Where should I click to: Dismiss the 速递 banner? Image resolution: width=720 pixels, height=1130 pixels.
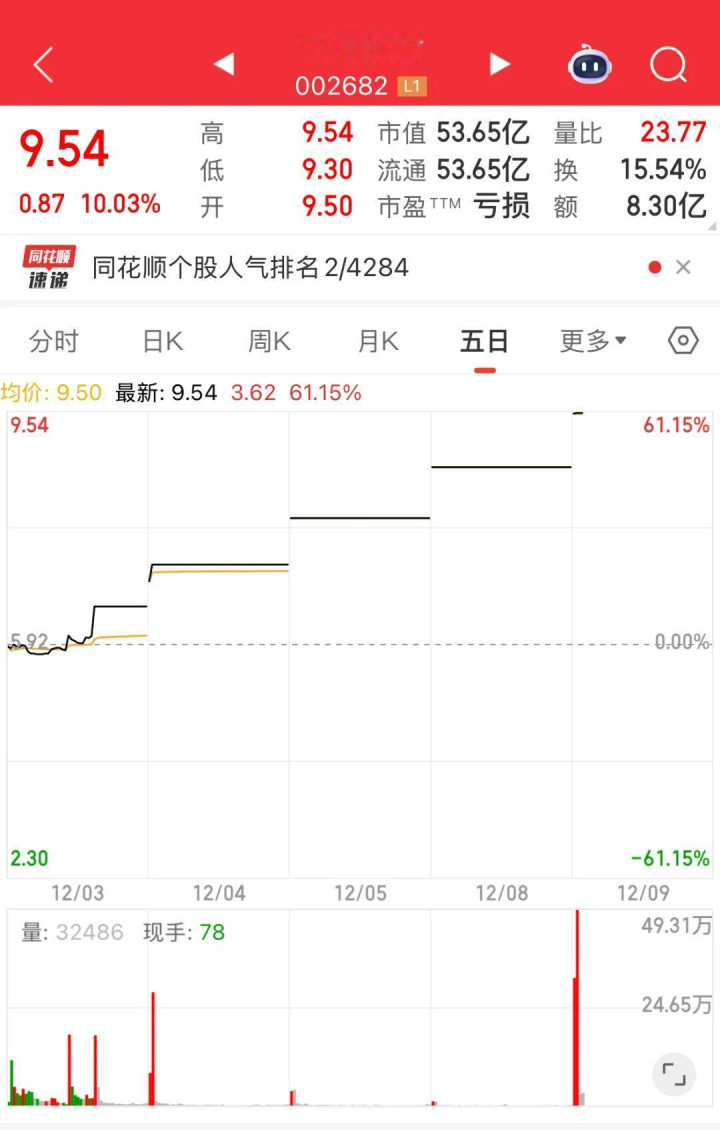[683, 267]
